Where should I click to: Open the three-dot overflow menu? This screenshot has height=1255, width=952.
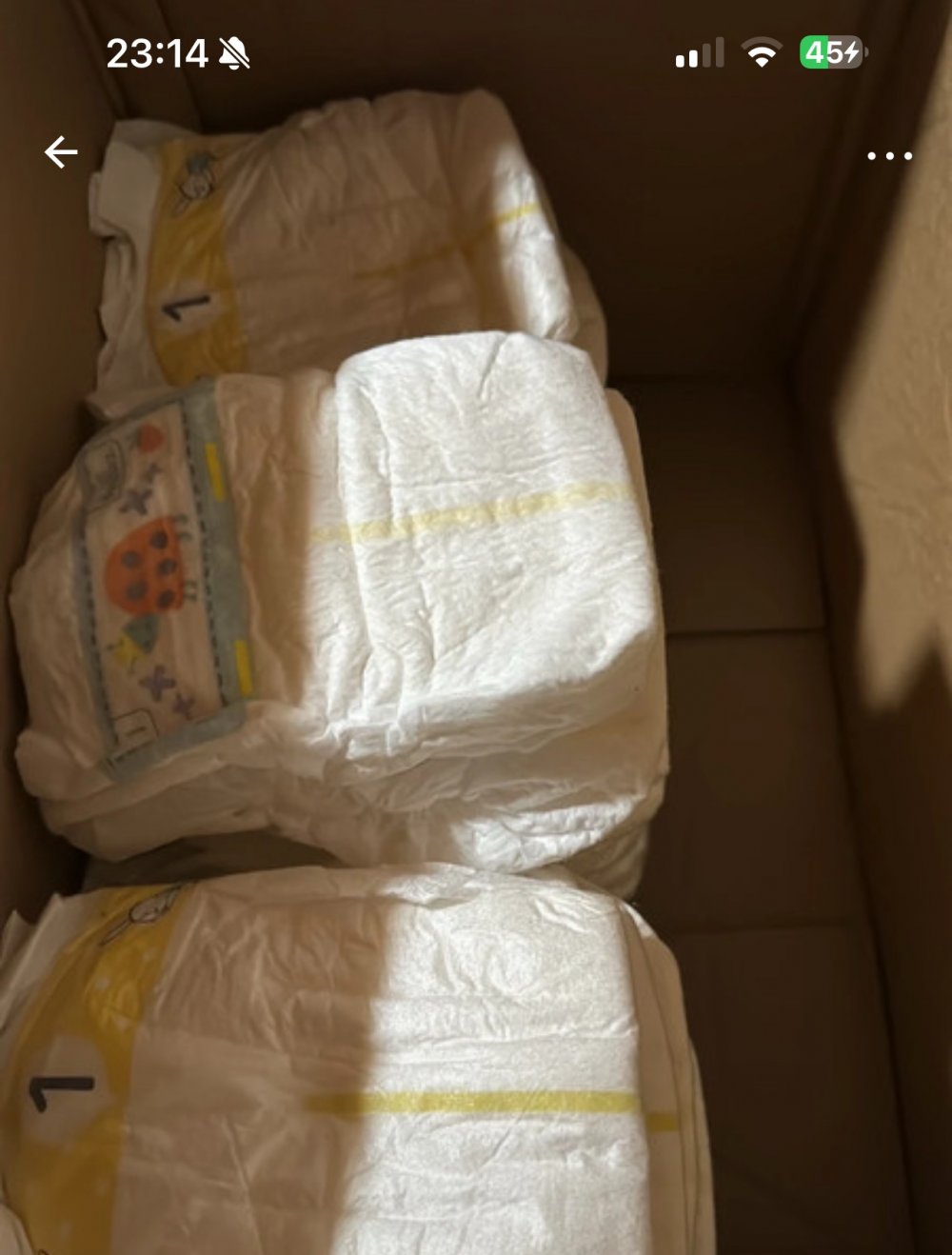click(x=889, y=155)
